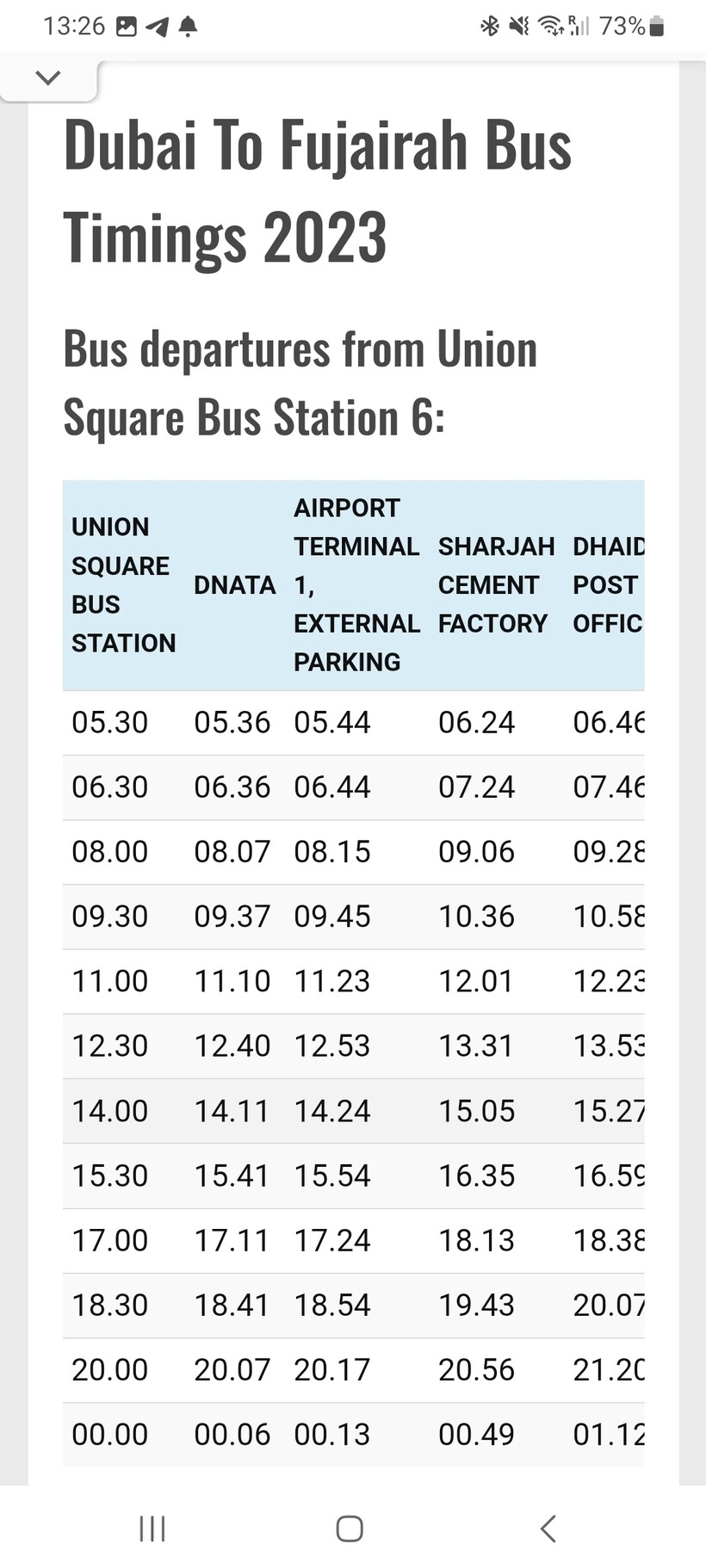Go to the home screen

(350, 1528)
